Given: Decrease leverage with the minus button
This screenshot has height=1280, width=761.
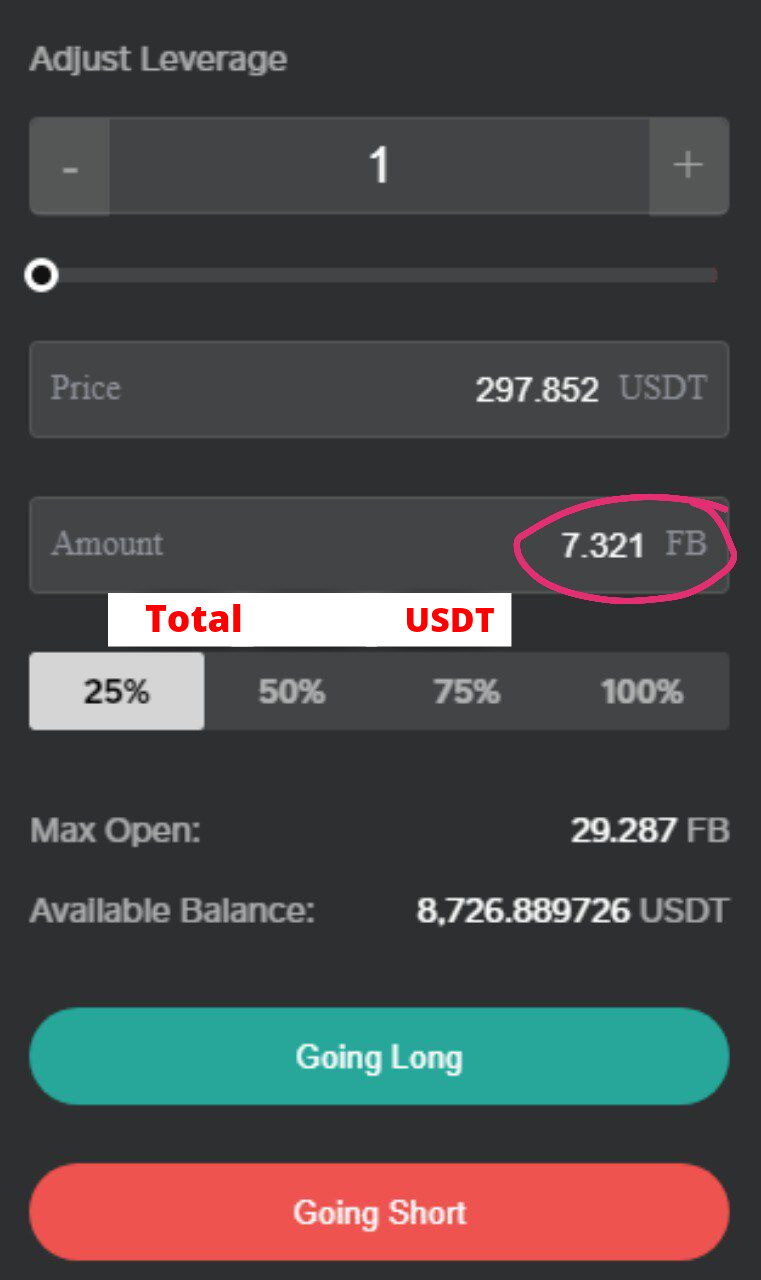Looking at the screenshot, I should (x=70, y=166).
